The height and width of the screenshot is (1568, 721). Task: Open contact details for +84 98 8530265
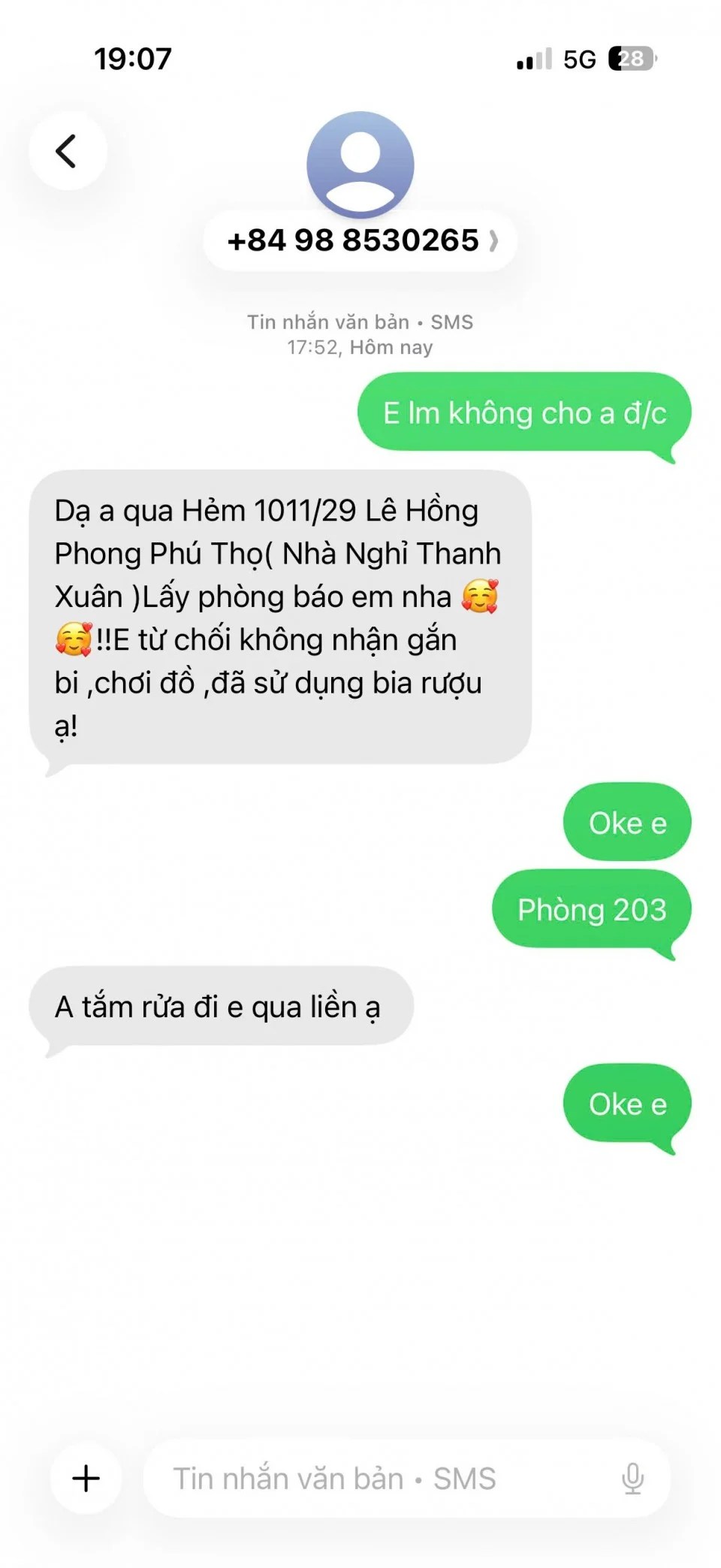pos(360,240)
